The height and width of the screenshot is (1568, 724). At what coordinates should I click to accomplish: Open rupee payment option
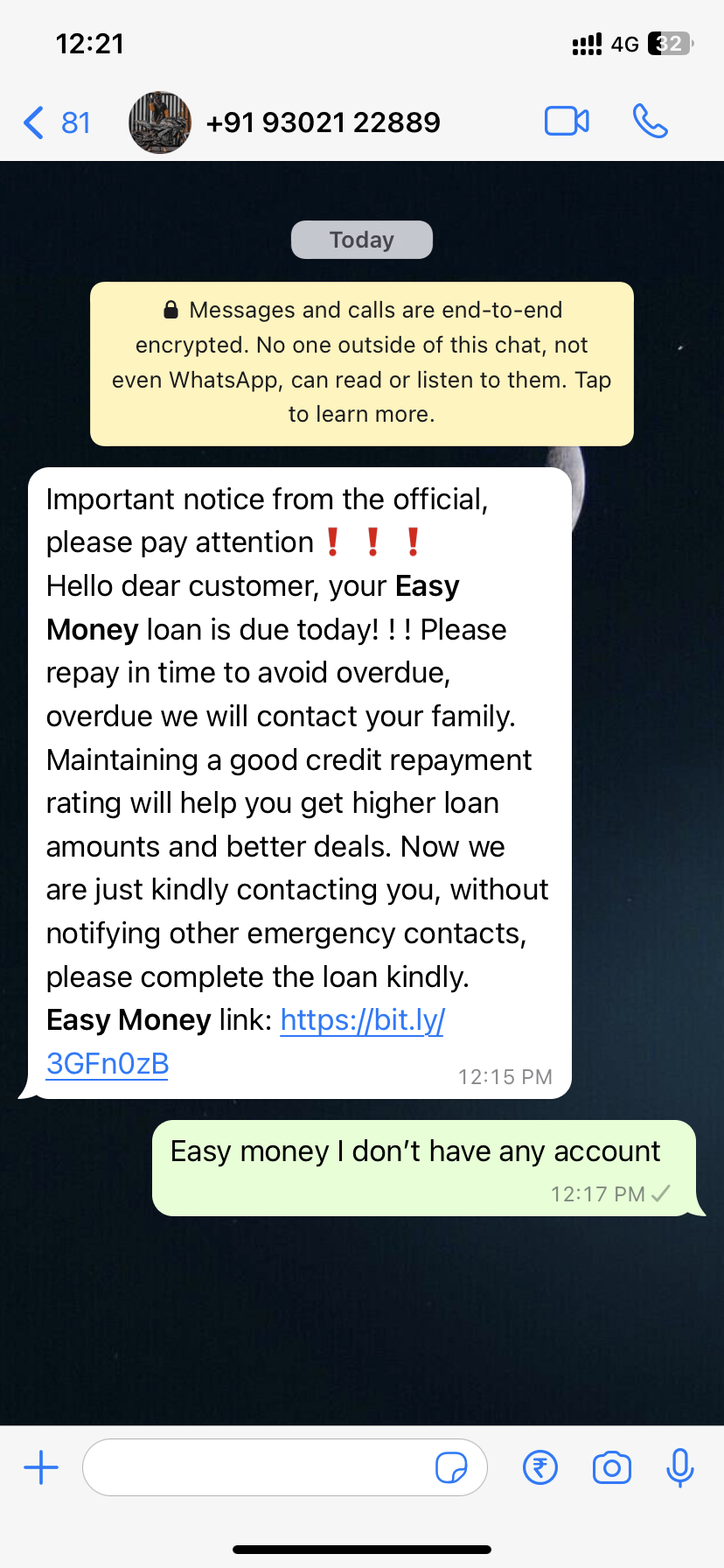point(540,1467)
